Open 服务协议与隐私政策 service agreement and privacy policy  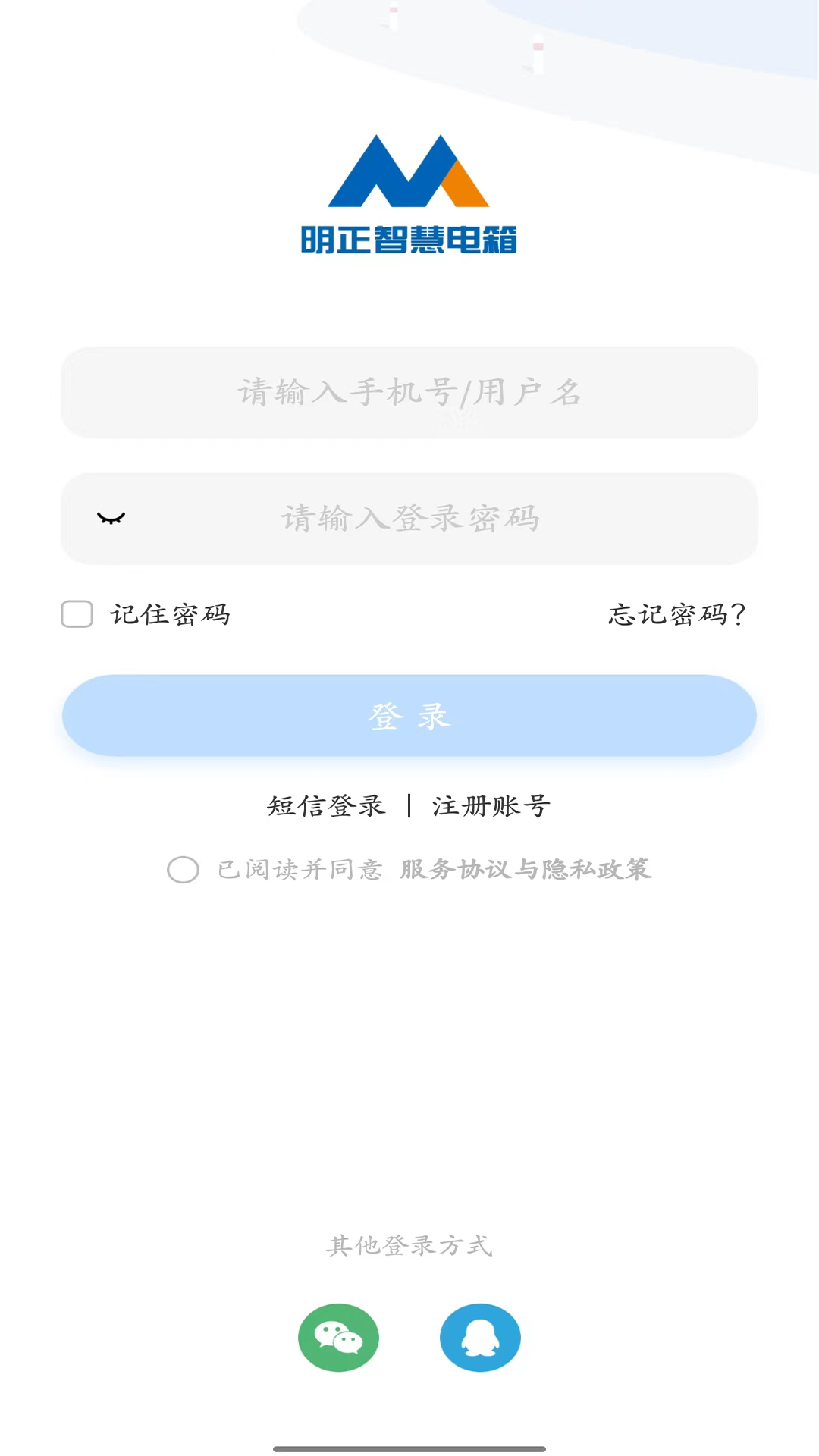(x=526, y=870)
